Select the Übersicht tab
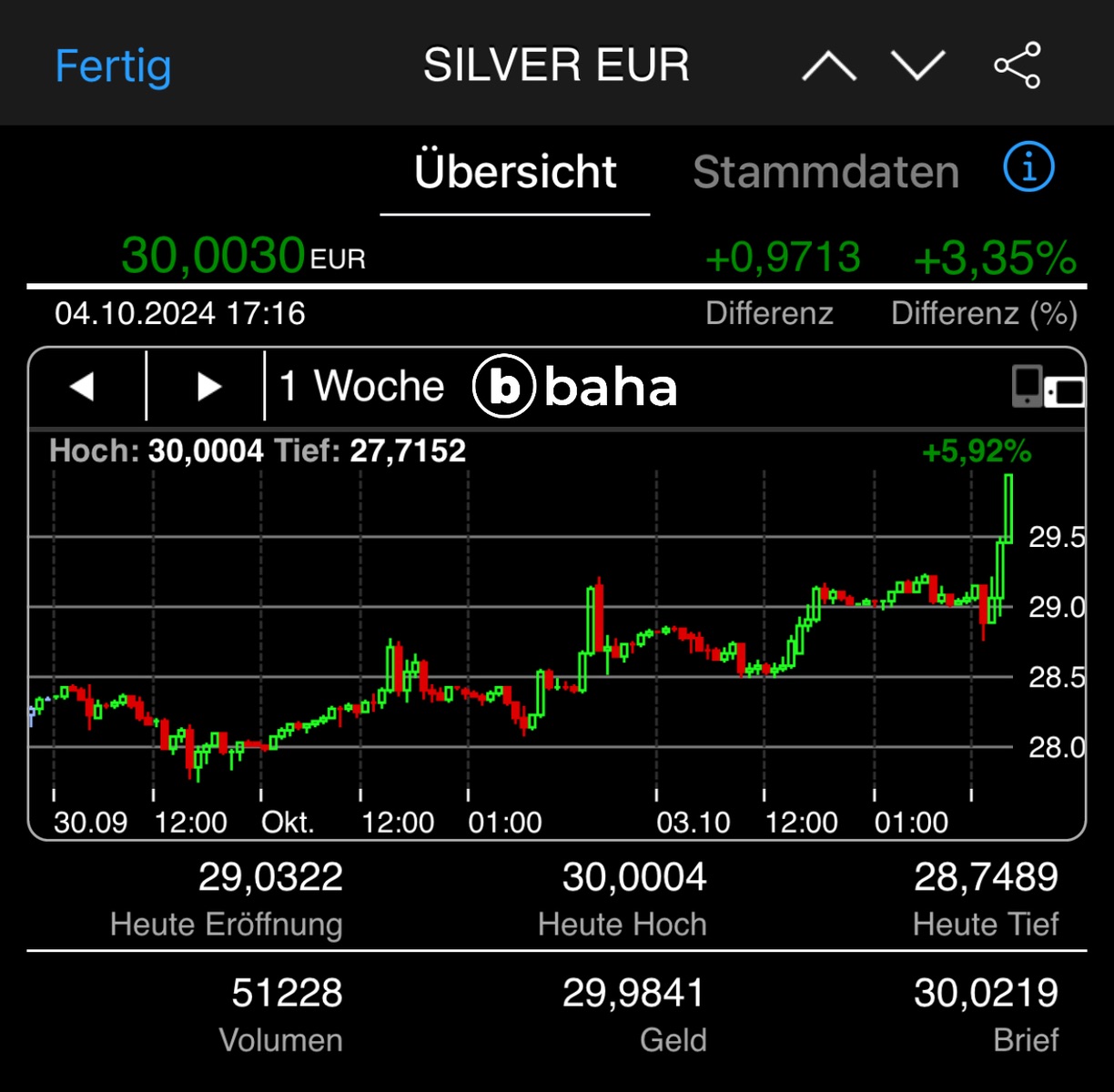 pos(515,172)
